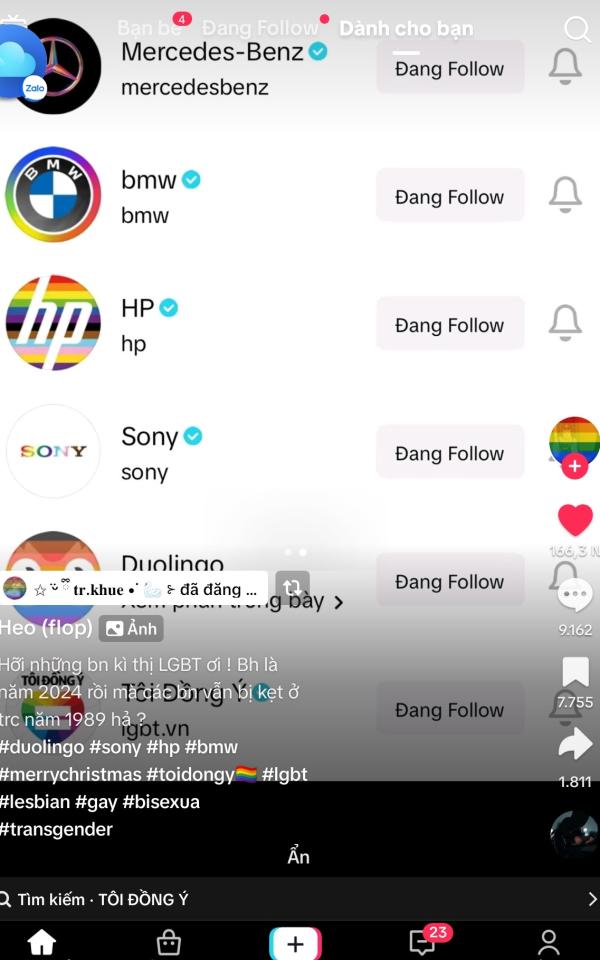This screenshot has height=960, width=600.
Task: Open the #duolingo hashtag
Action: coord(42,747)
